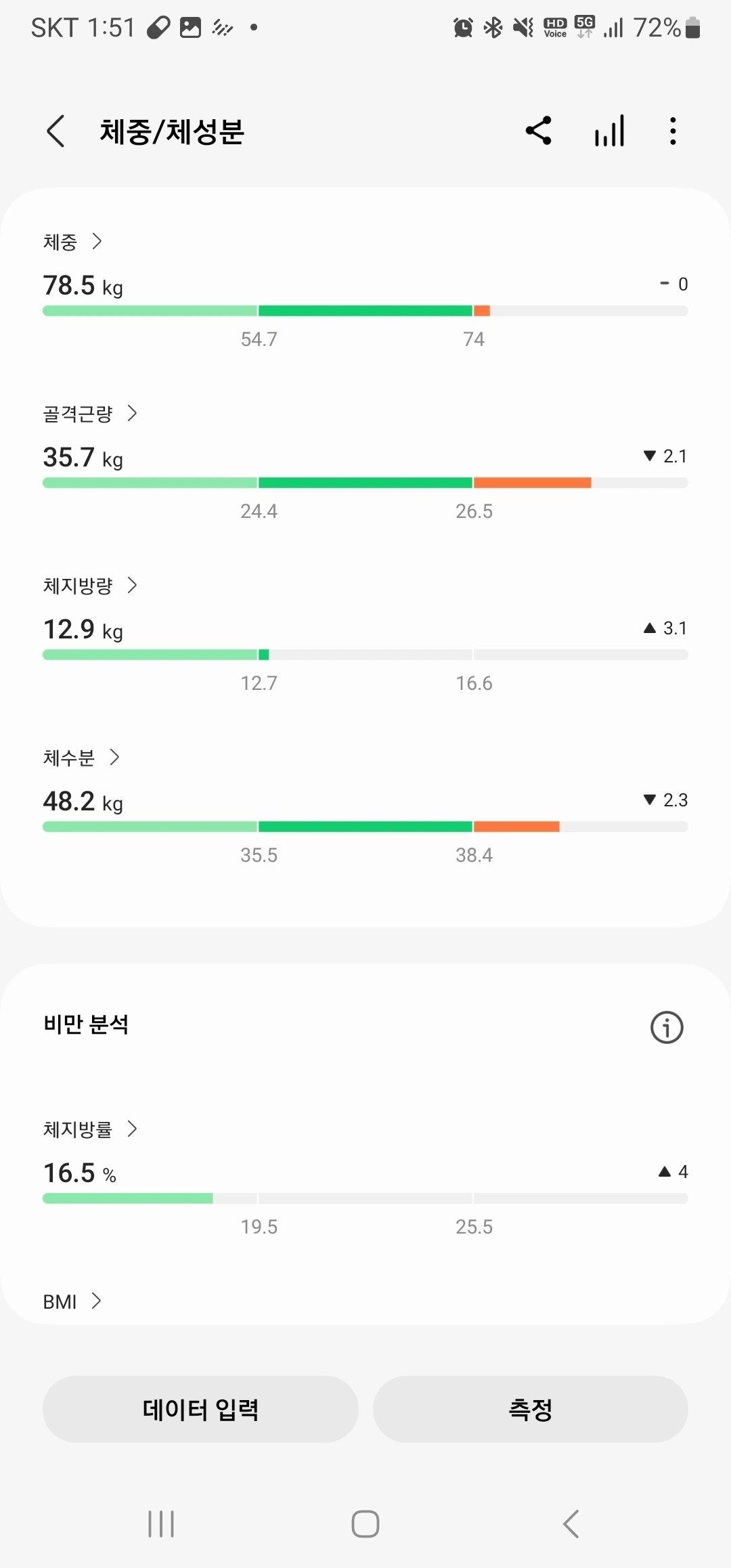Open the trend chart icon
This screenshot has height=1568, width=731.
609,131
